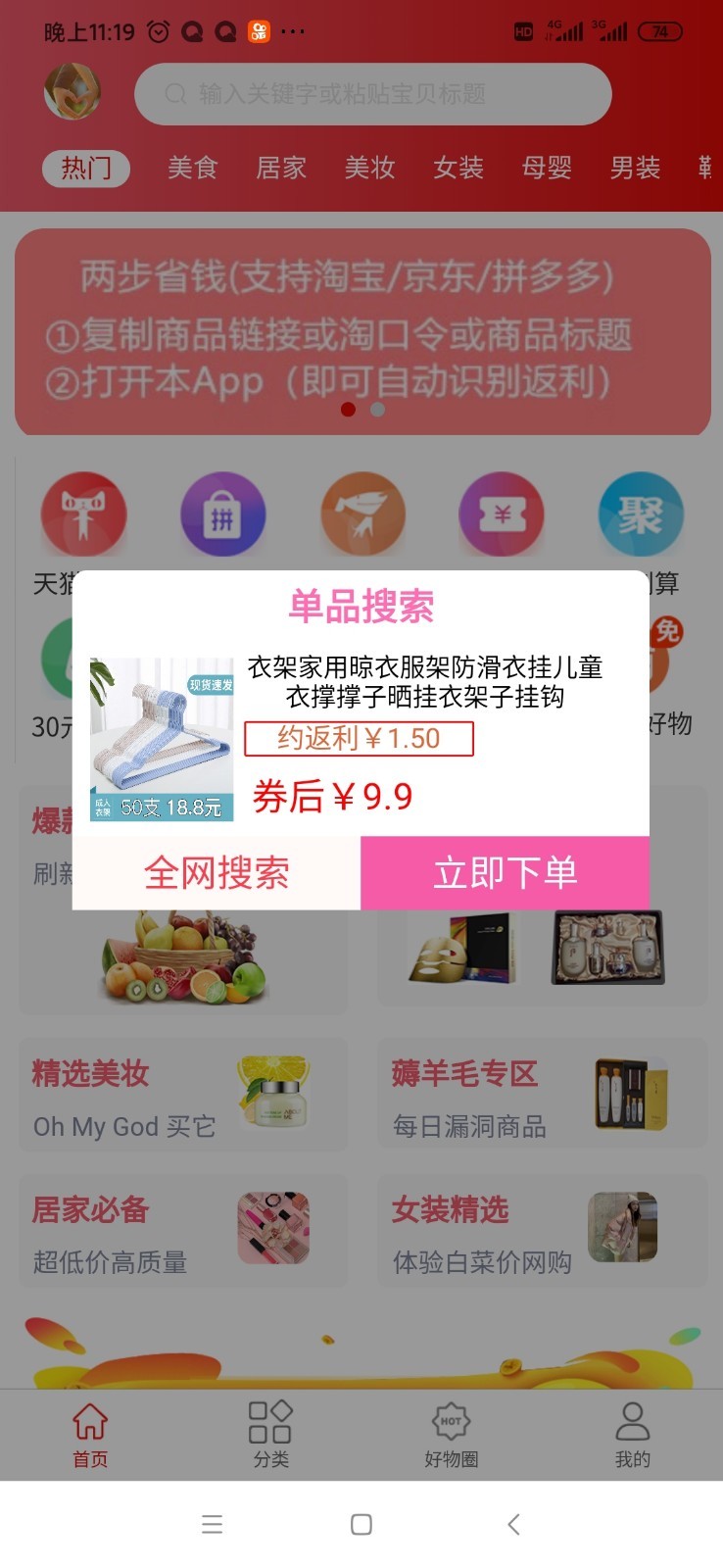Go to the 好物圈 tab

coord(451,1434)
